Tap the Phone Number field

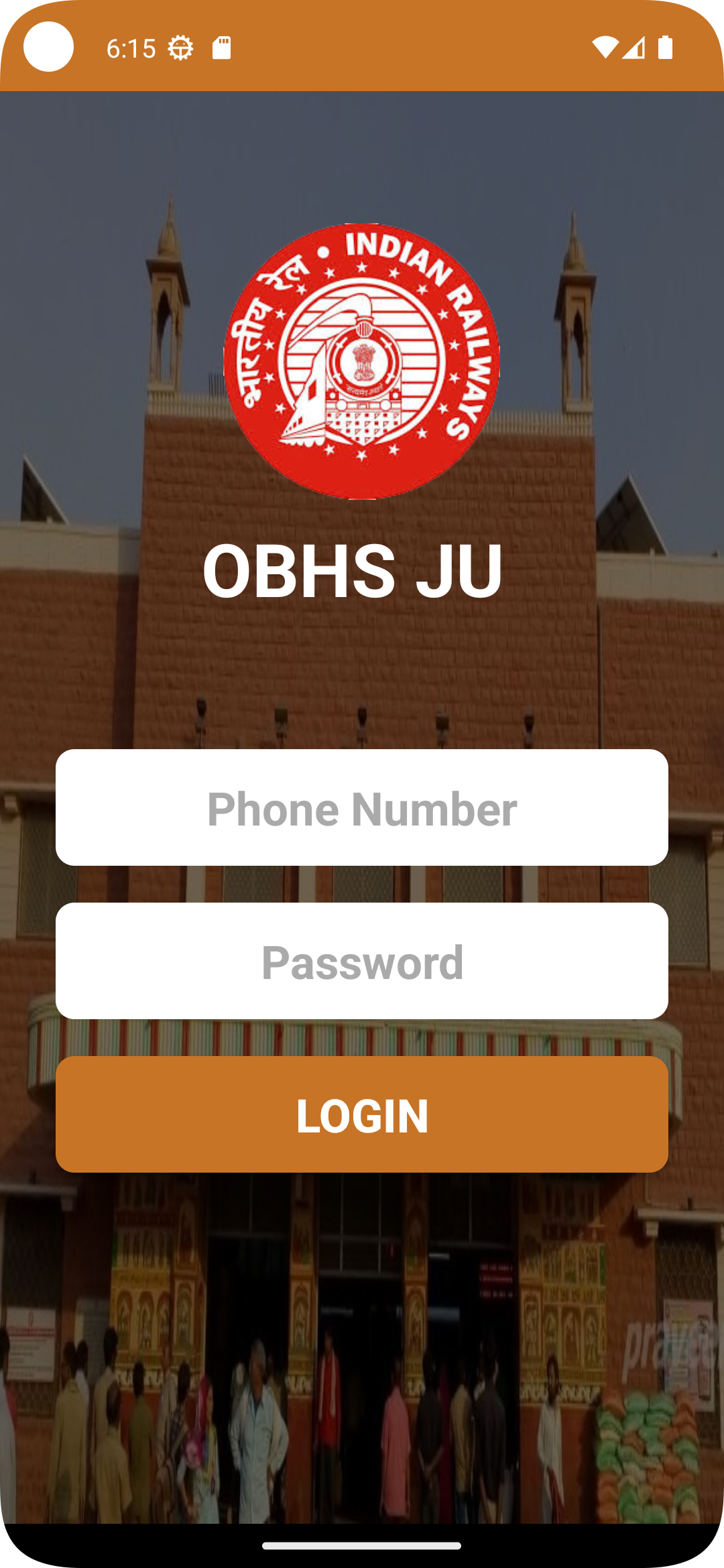tap(362, 807)
